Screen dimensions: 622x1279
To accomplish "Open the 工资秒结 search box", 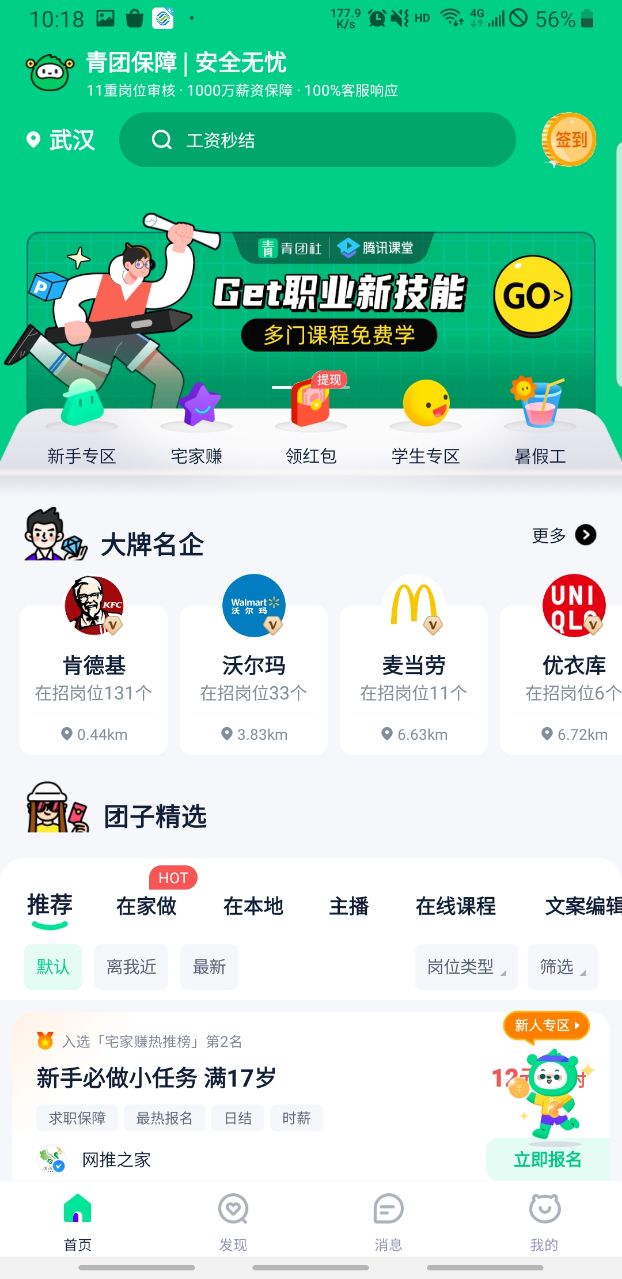I will coord(316,140).
